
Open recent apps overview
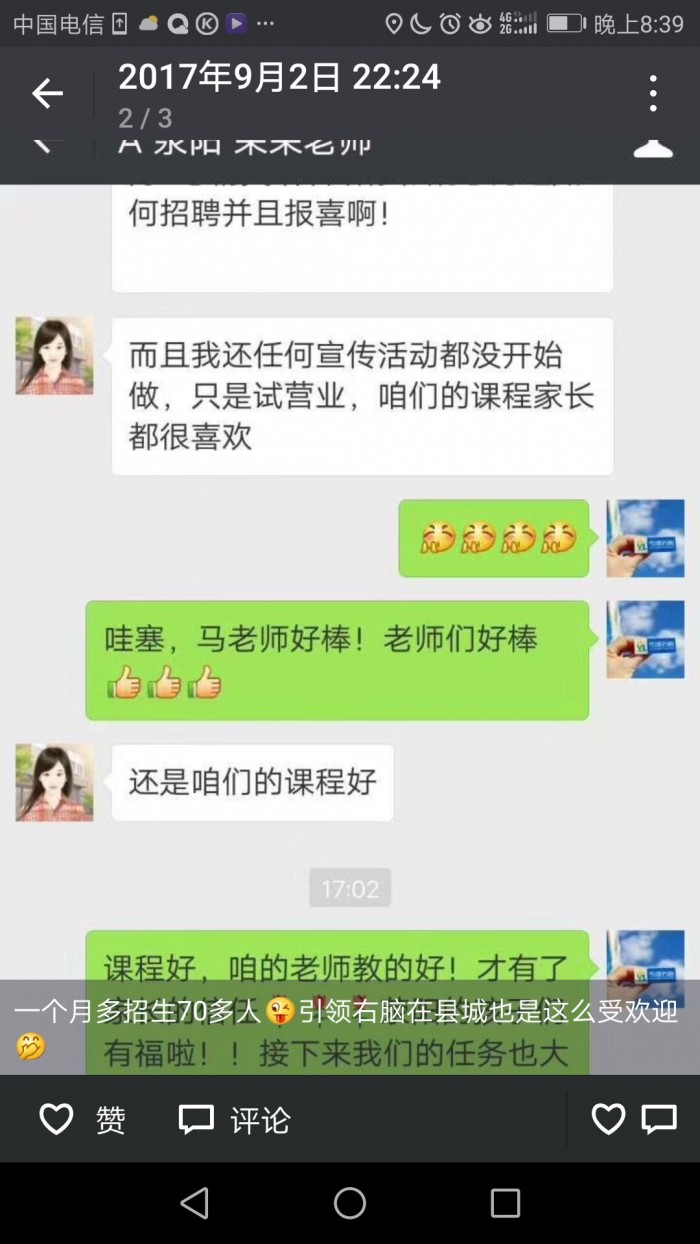click(505, 1203)
